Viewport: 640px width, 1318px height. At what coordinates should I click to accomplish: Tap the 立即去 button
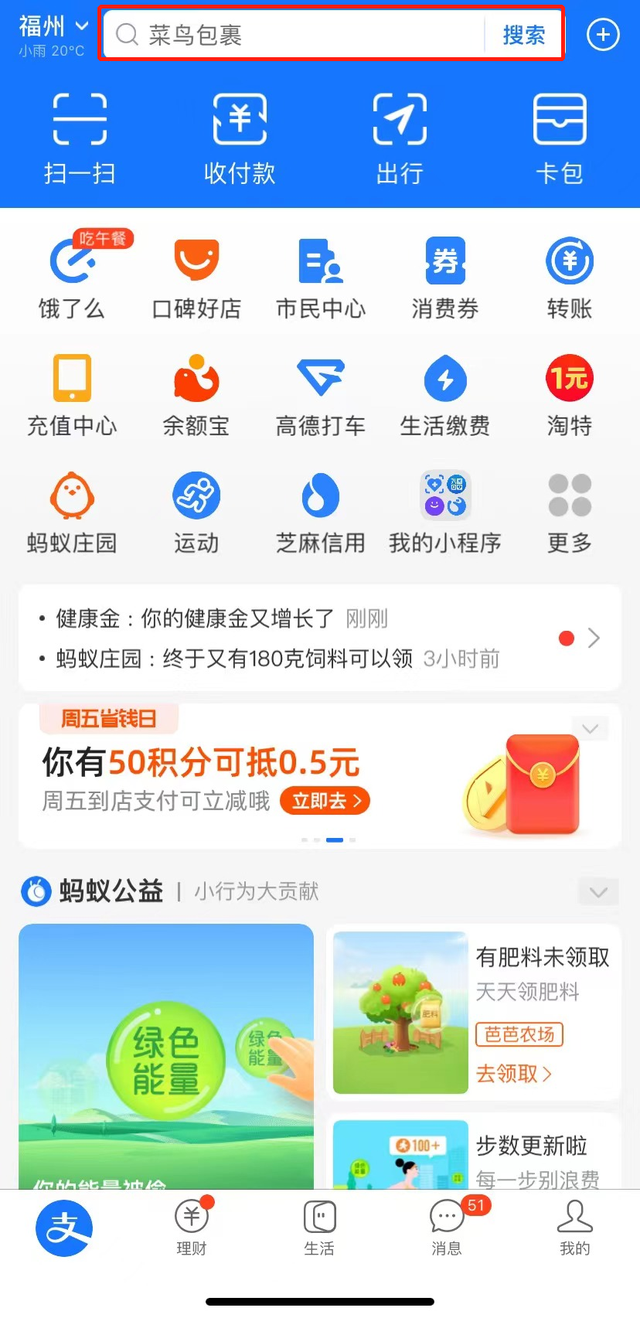[325, 800]
